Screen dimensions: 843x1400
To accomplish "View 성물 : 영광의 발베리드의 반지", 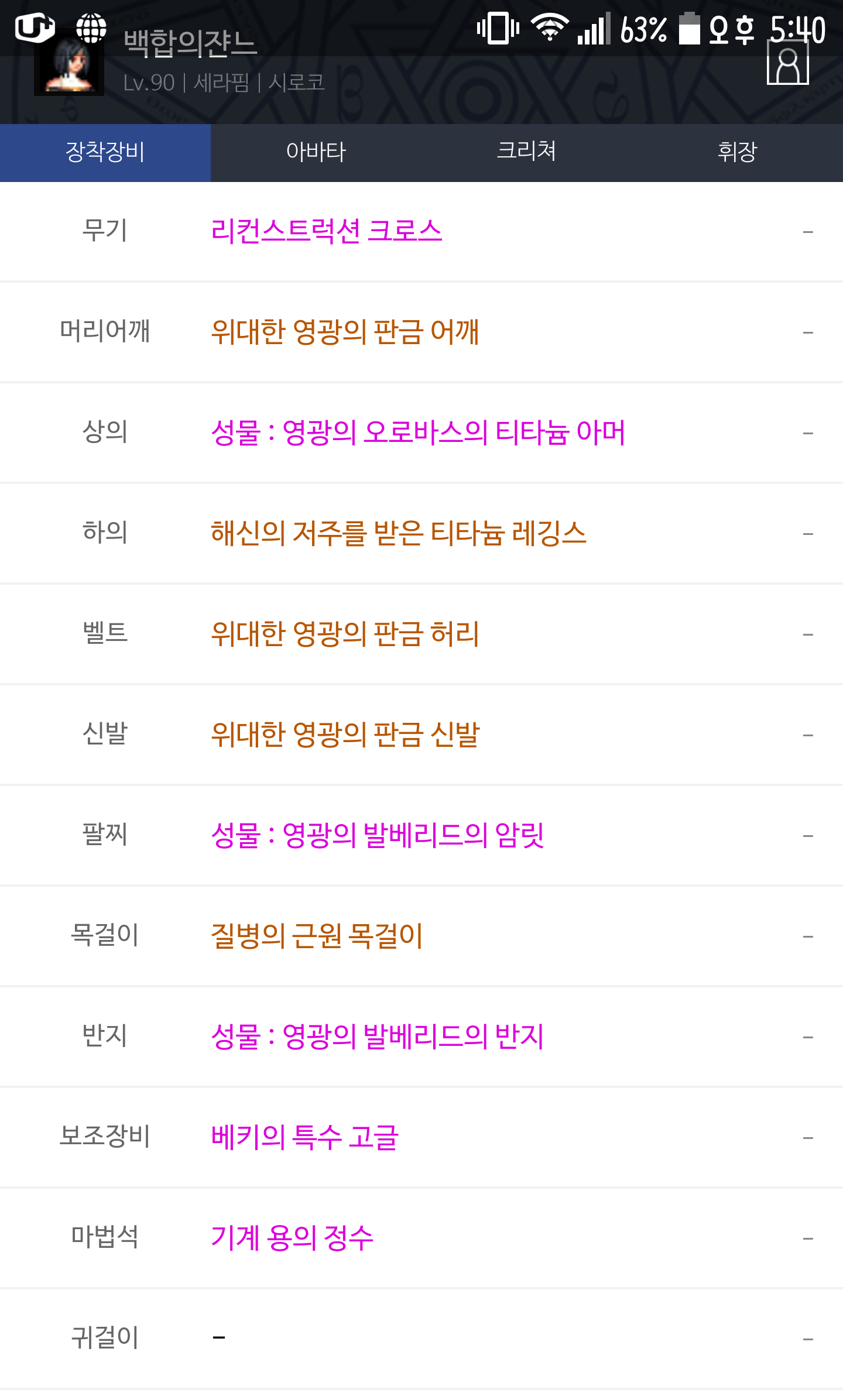I will coord(378,1037).
